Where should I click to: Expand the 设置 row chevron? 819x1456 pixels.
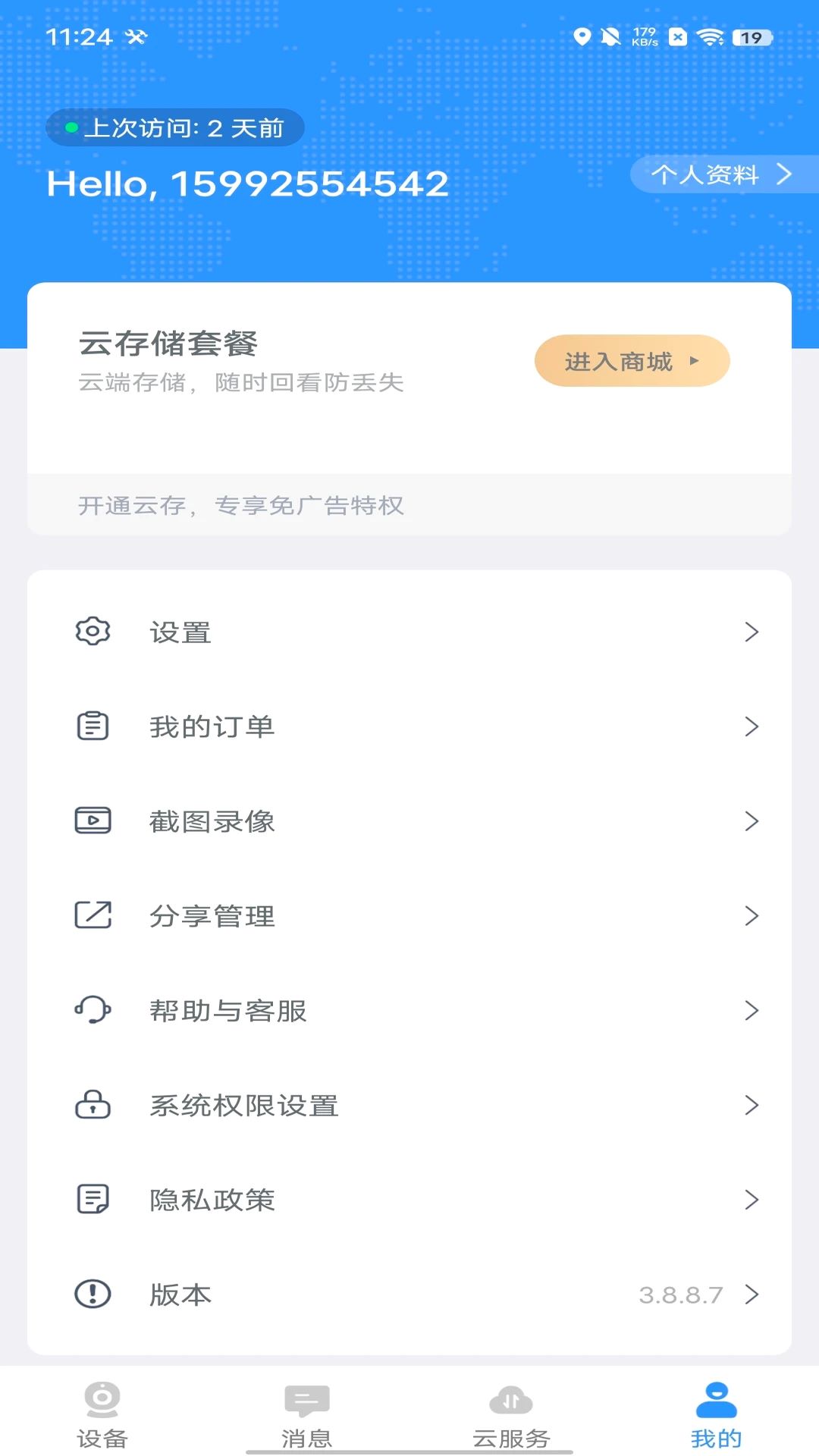[x=752, y=632]
